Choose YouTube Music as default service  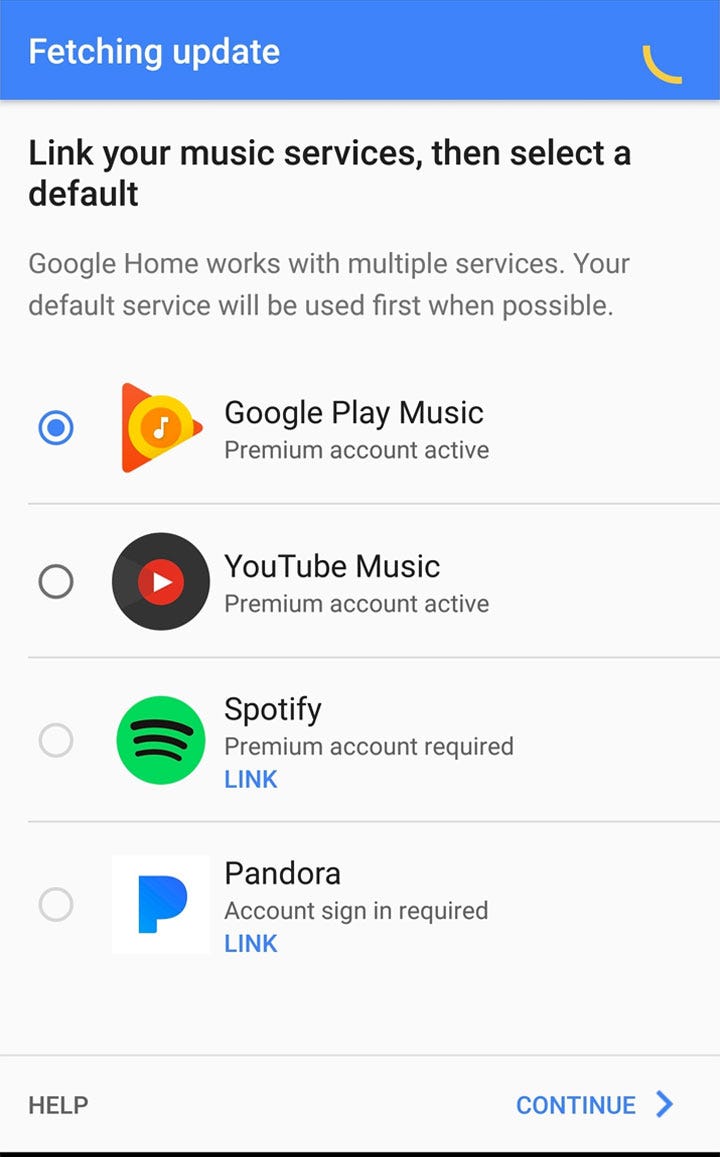[x=56, y=581]
